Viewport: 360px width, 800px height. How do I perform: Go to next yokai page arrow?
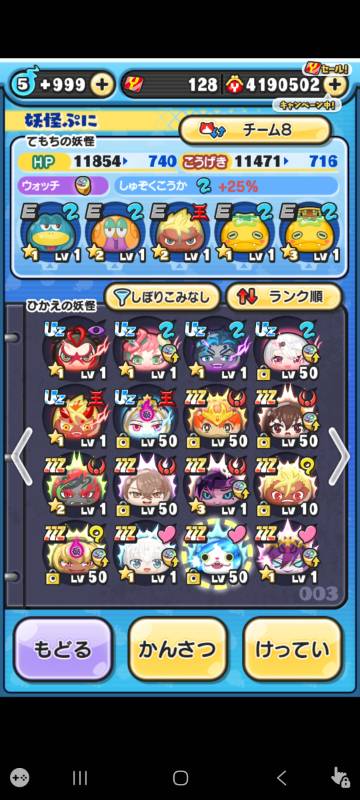339,456
